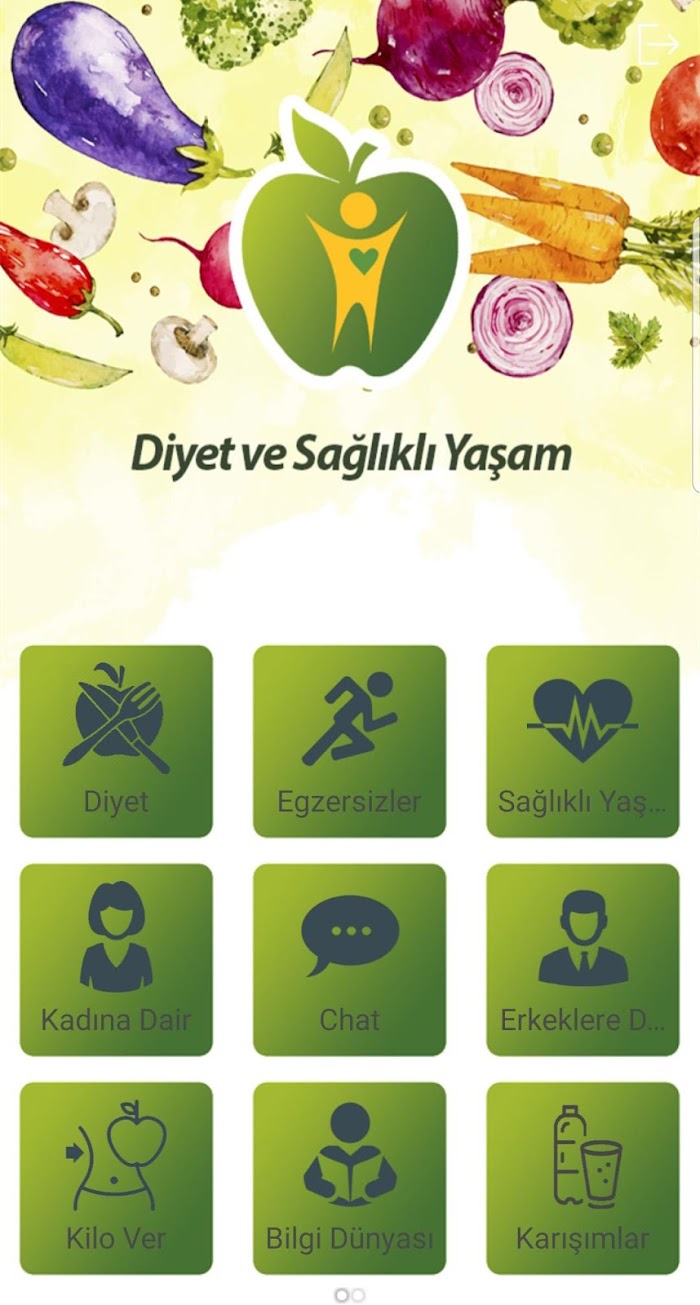This screenshot has height=1305, width=700.
Task: Open Kadına Dair section
Action: coord(116,960)
